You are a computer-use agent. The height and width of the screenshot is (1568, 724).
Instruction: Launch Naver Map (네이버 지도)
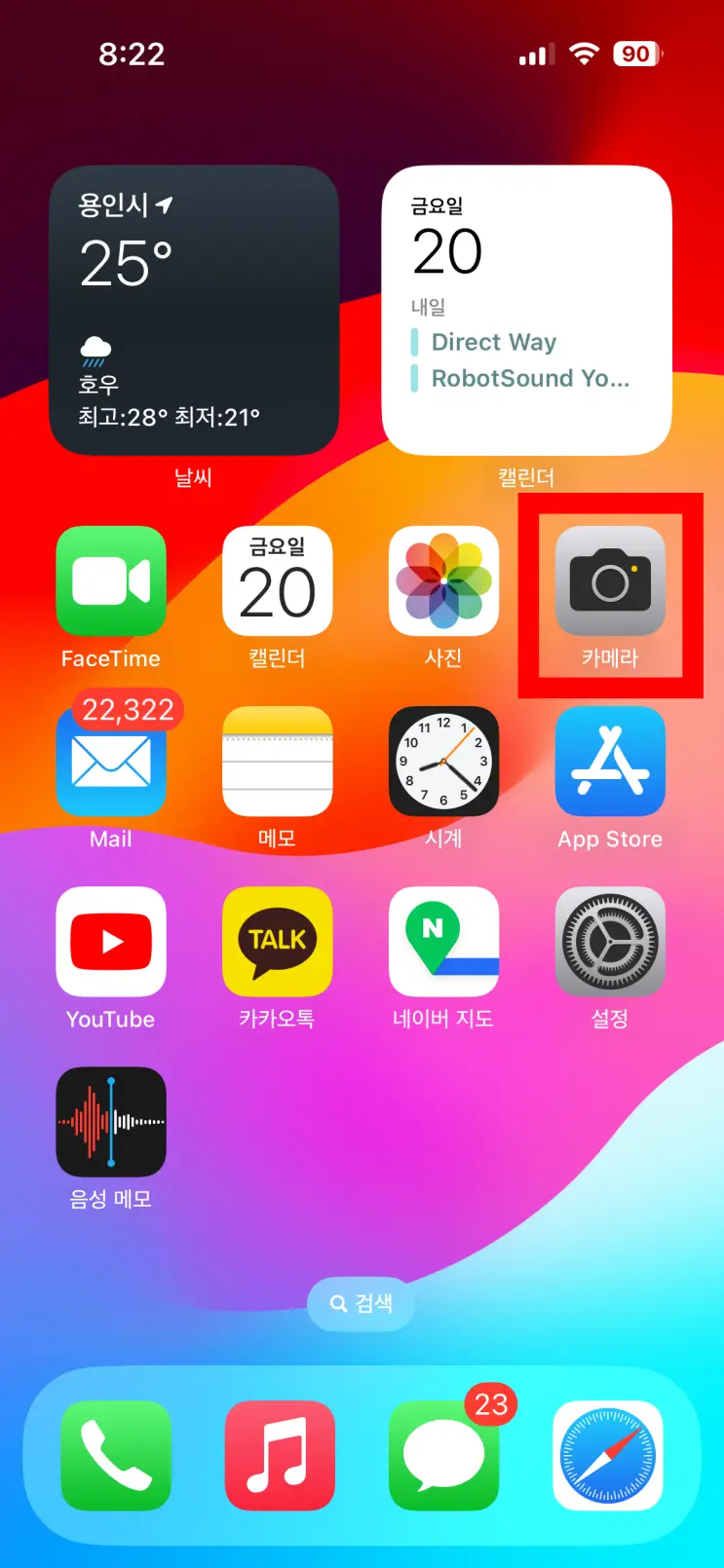click(443, 942)
